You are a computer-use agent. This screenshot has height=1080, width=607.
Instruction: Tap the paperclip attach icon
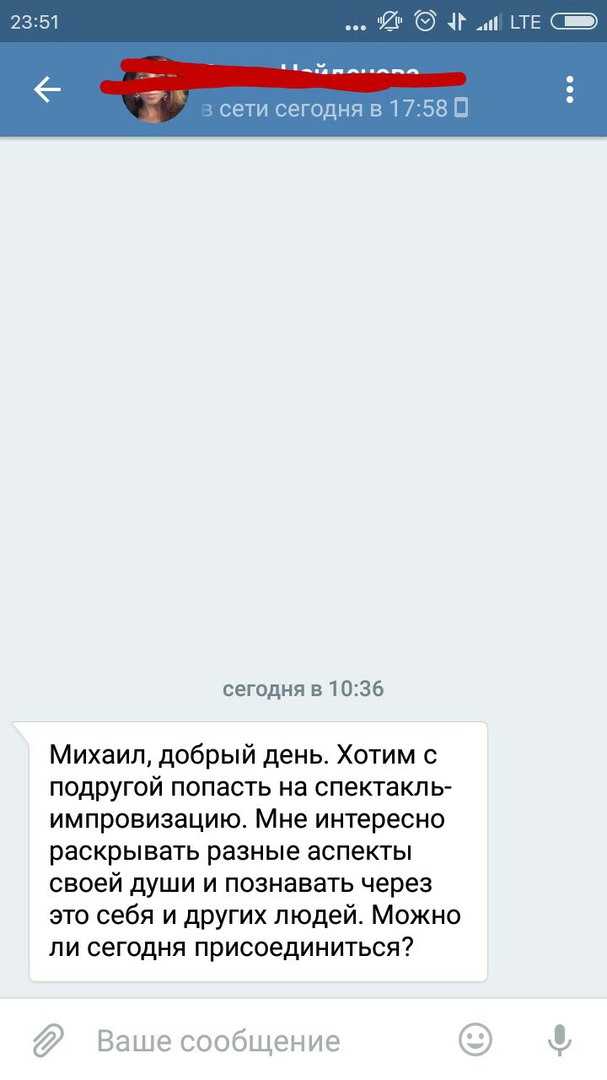pyautogui.click(x=48, y=1040)
